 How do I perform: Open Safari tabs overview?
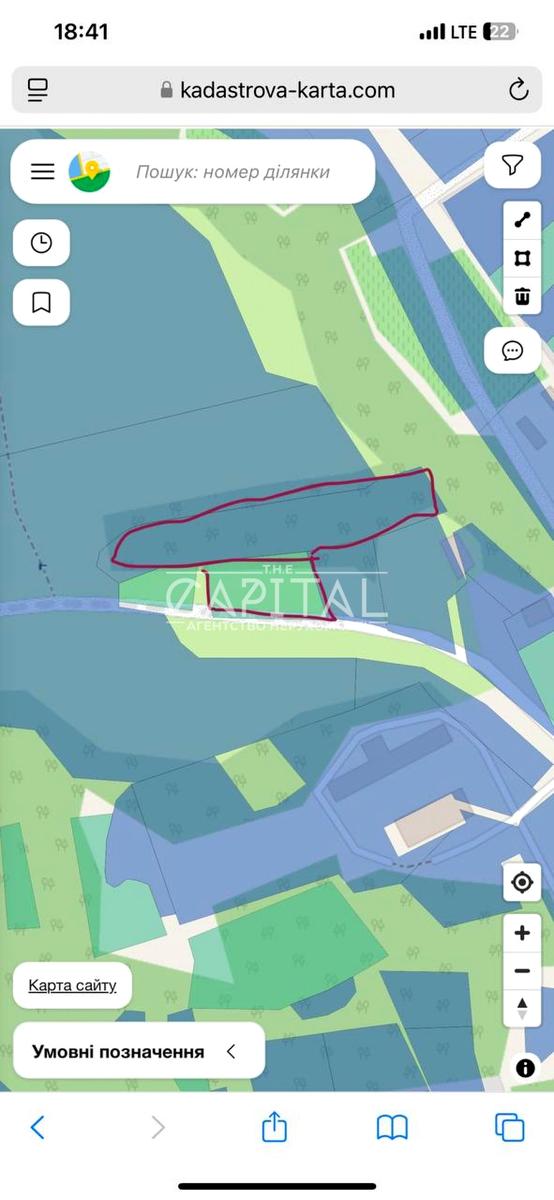tap(510, 1127)
